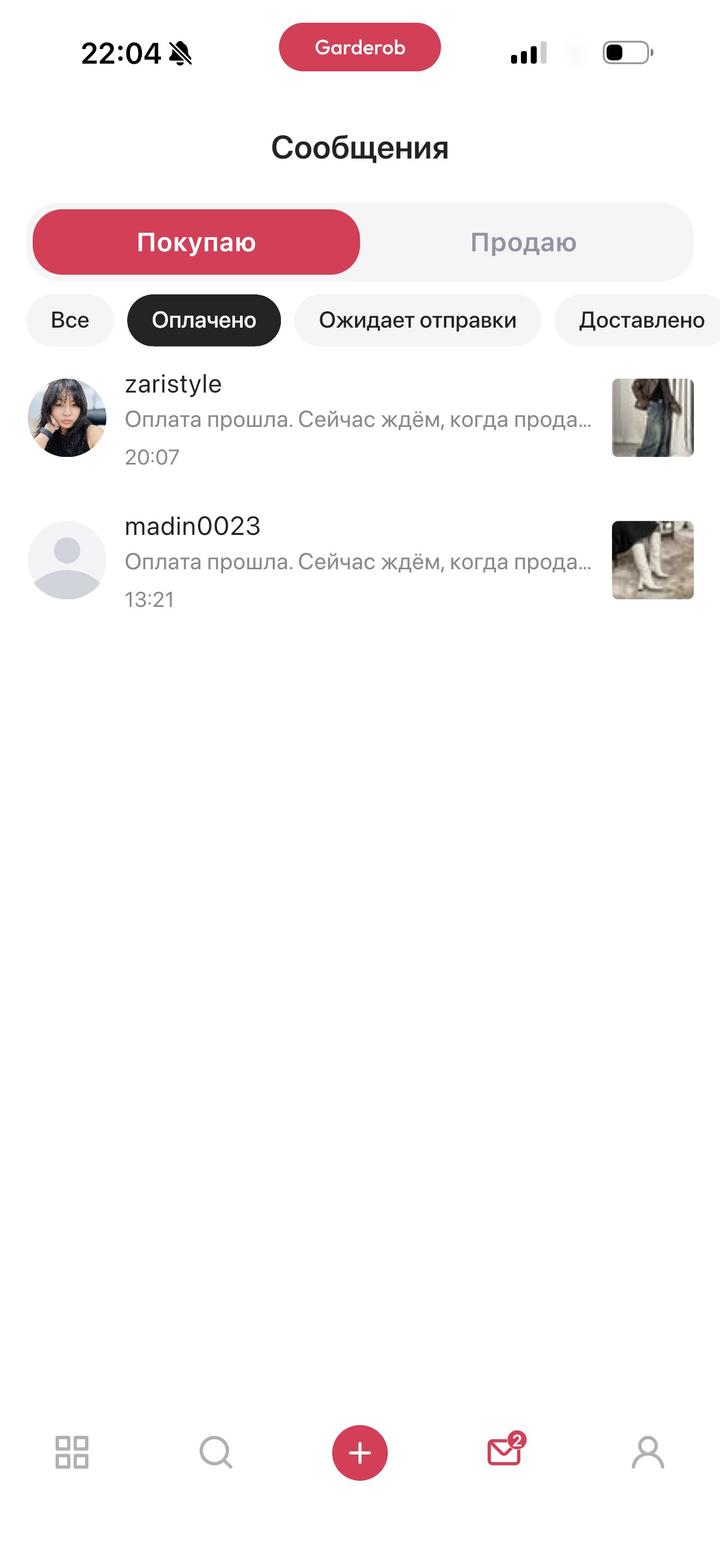Image resolution: width=720 pixels, height=1564 pixels.
Task: Return to Garderob via the status bar pill
Action: pos(360,47)
